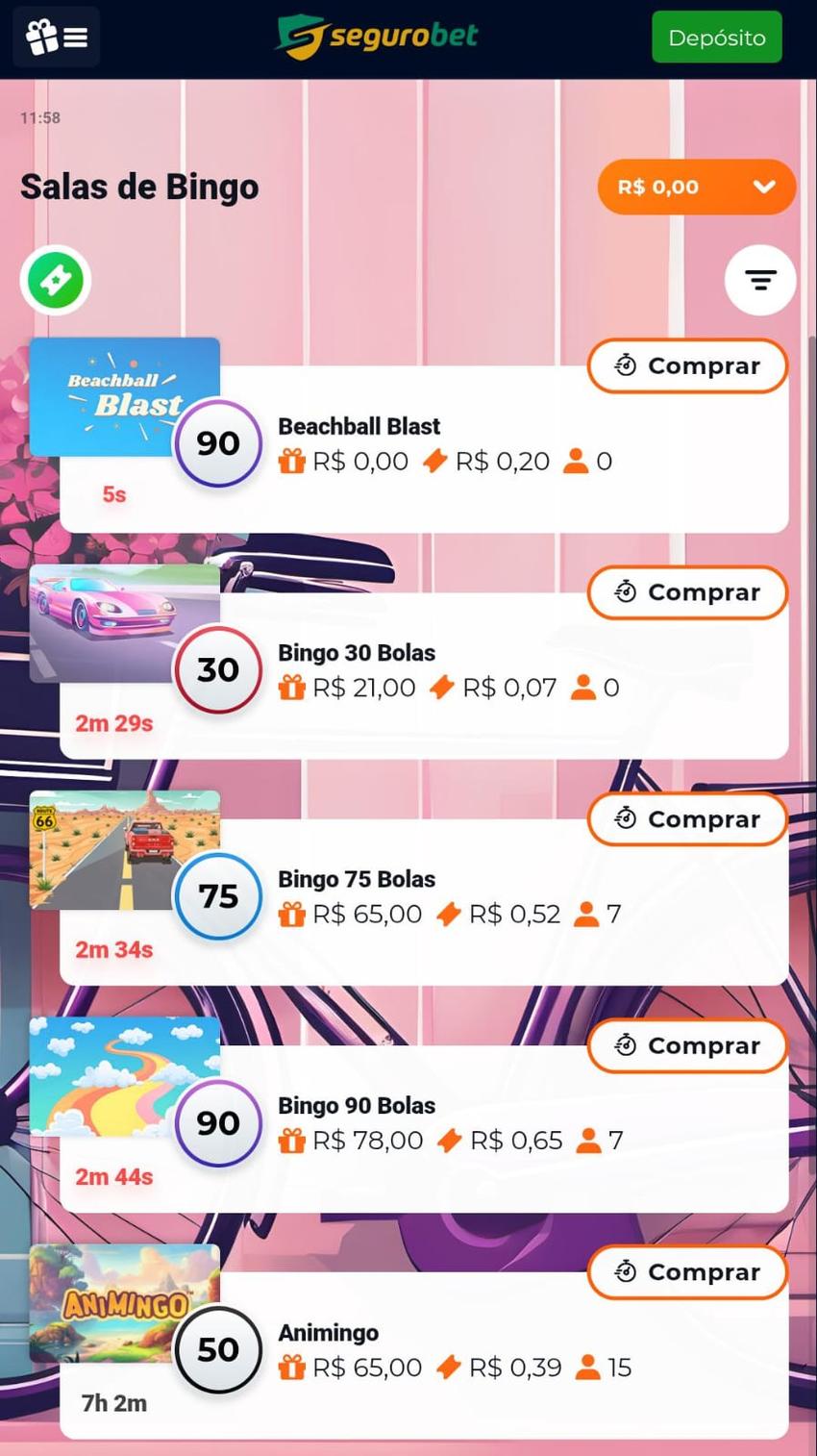The width and height of the screenshot is (817, 1456).
Task: Click the segurobet logo
Action: coord(377,37)
